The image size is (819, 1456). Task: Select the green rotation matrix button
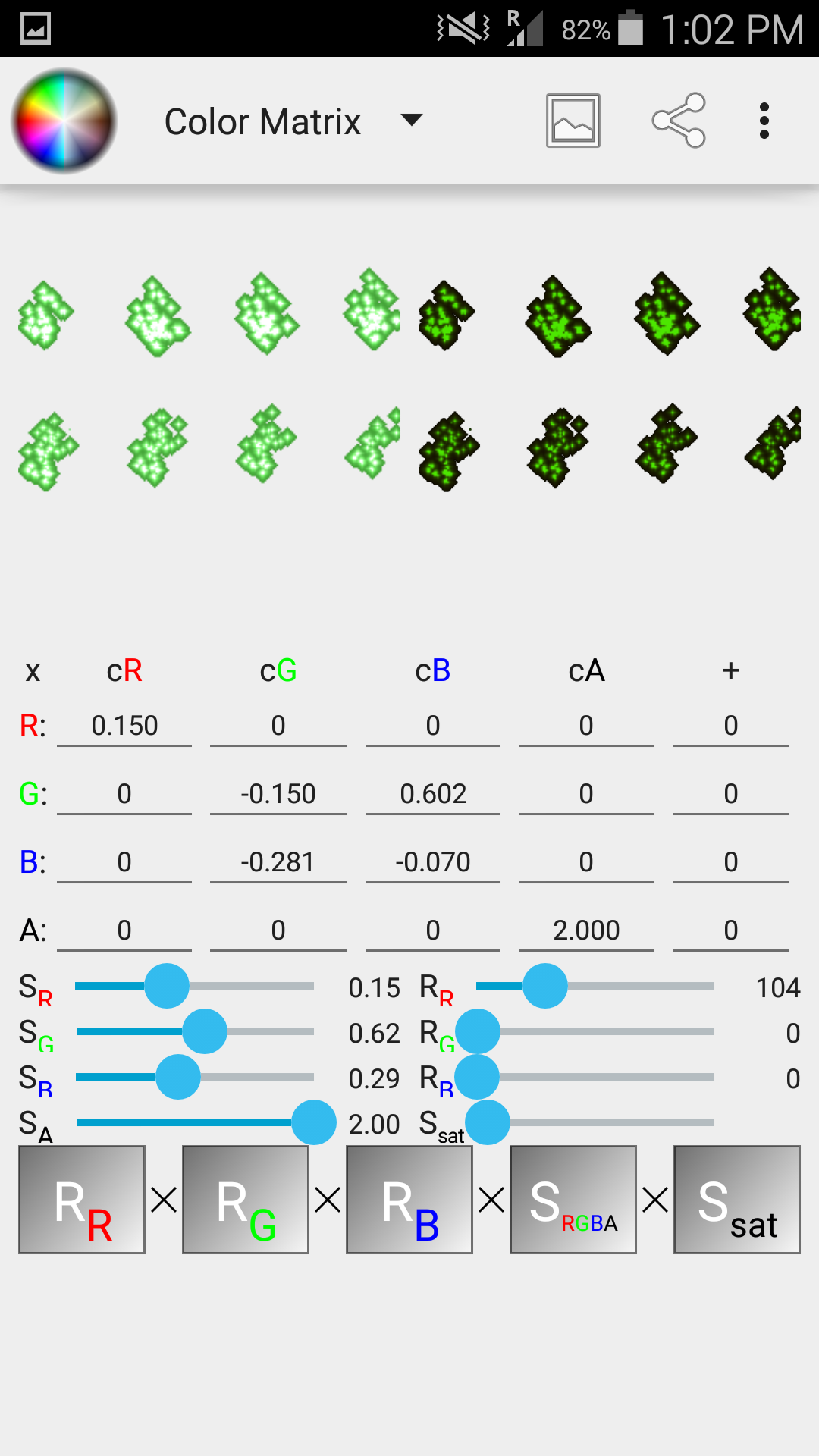point(246,1200)
